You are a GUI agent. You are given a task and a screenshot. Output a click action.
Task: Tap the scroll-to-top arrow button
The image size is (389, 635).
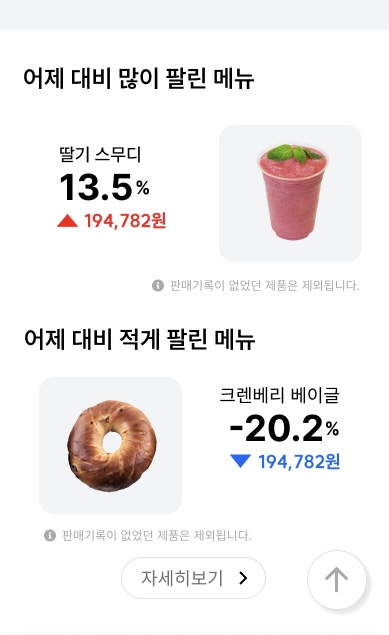point(336,580)
